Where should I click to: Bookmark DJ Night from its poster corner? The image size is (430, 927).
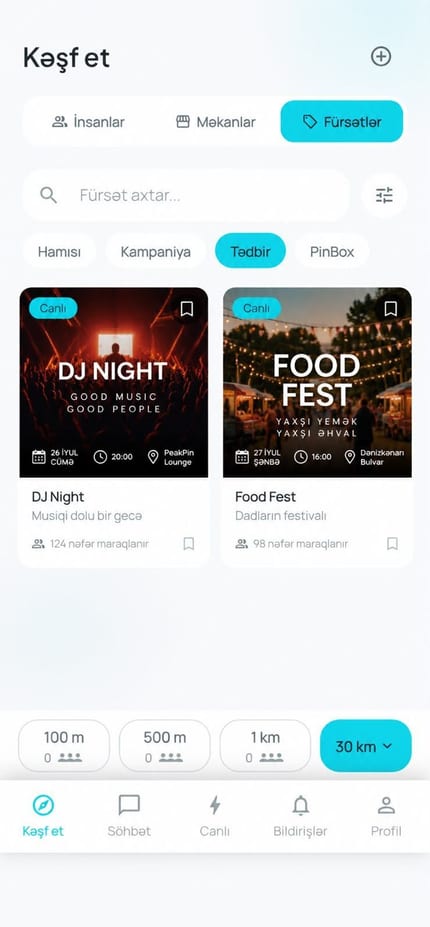[187, 309]
